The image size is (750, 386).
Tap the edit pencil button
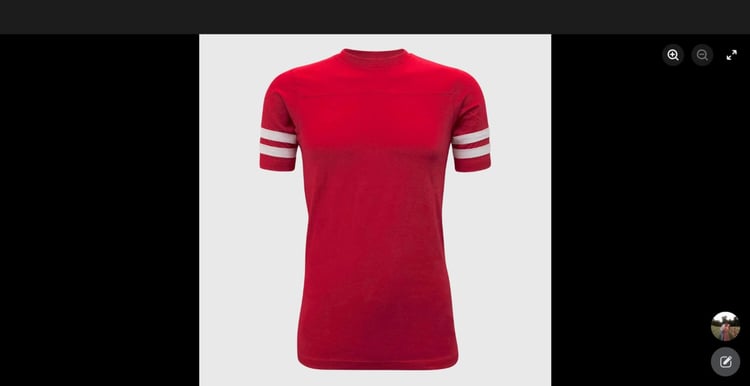(x=725, y=362)
